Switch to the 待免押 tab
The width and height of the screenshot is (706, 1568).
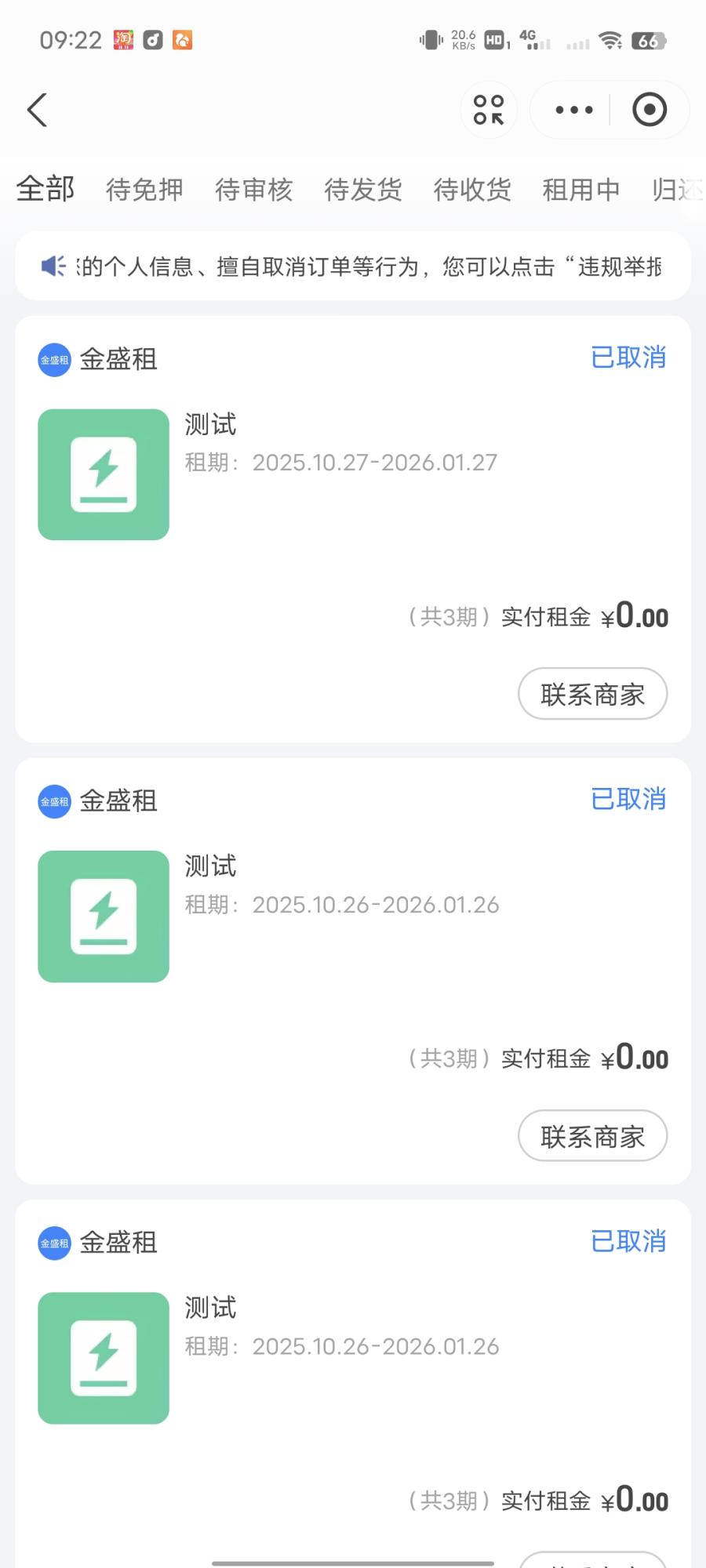point(144,190)
